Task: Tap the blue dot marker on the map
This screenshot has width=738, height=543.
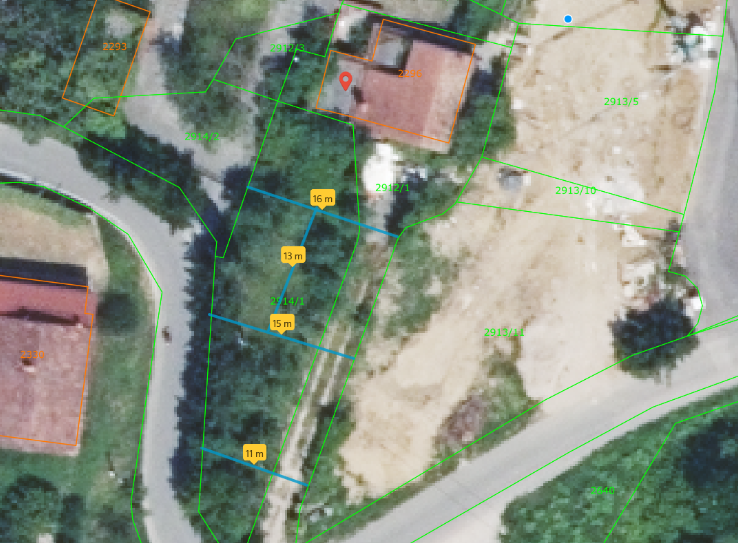Action: (568, 19)
